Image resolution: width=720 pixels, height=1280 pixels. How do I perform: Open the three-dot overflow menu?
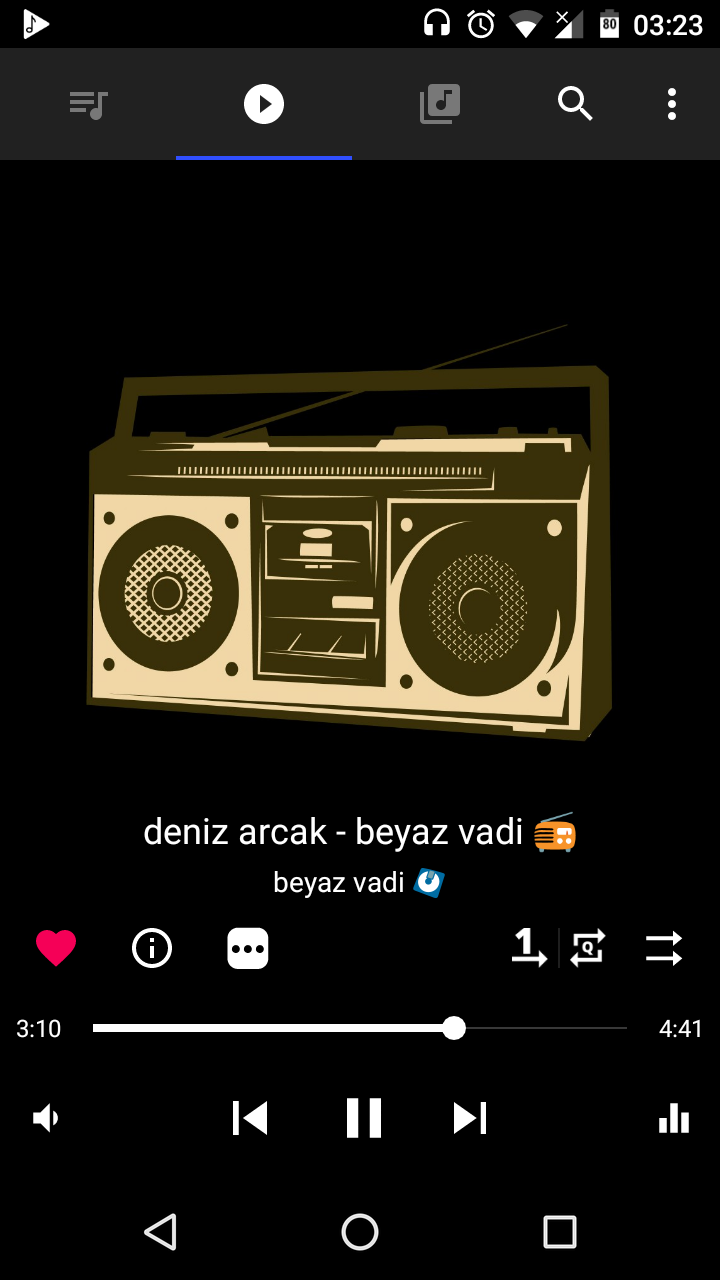click(x=672, y=104)
